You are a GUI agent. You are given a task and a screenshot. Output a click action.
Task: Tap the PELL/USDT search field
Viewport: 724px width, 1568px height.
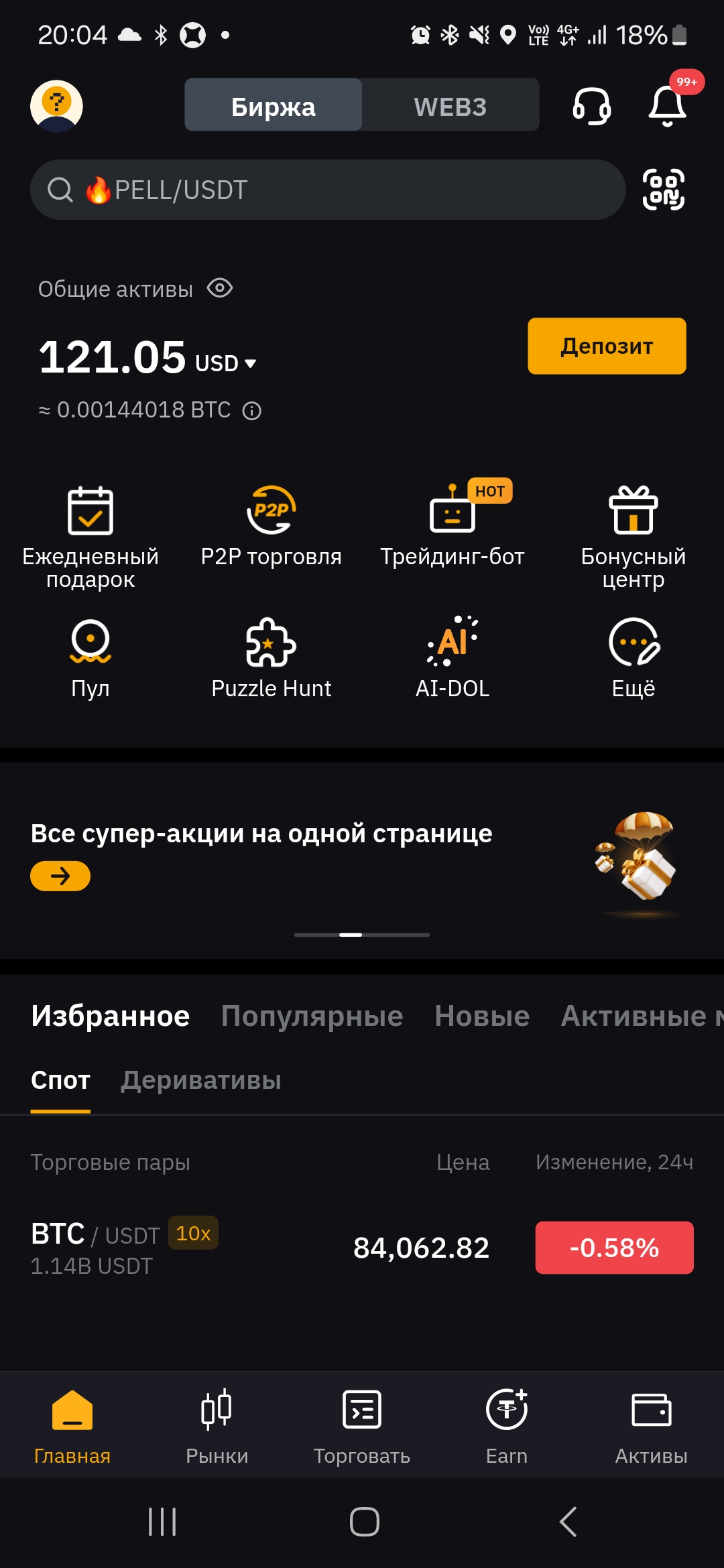[328, 190]
